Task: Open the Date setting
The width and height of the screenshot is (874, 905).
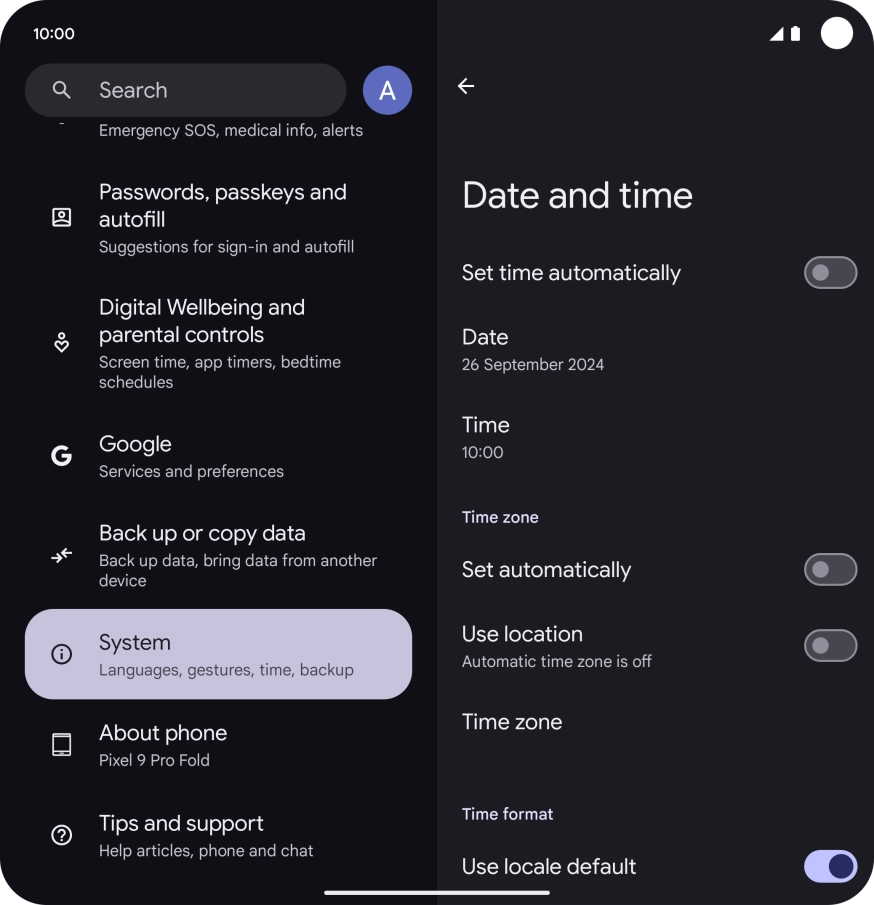Action: pos(532,349)
